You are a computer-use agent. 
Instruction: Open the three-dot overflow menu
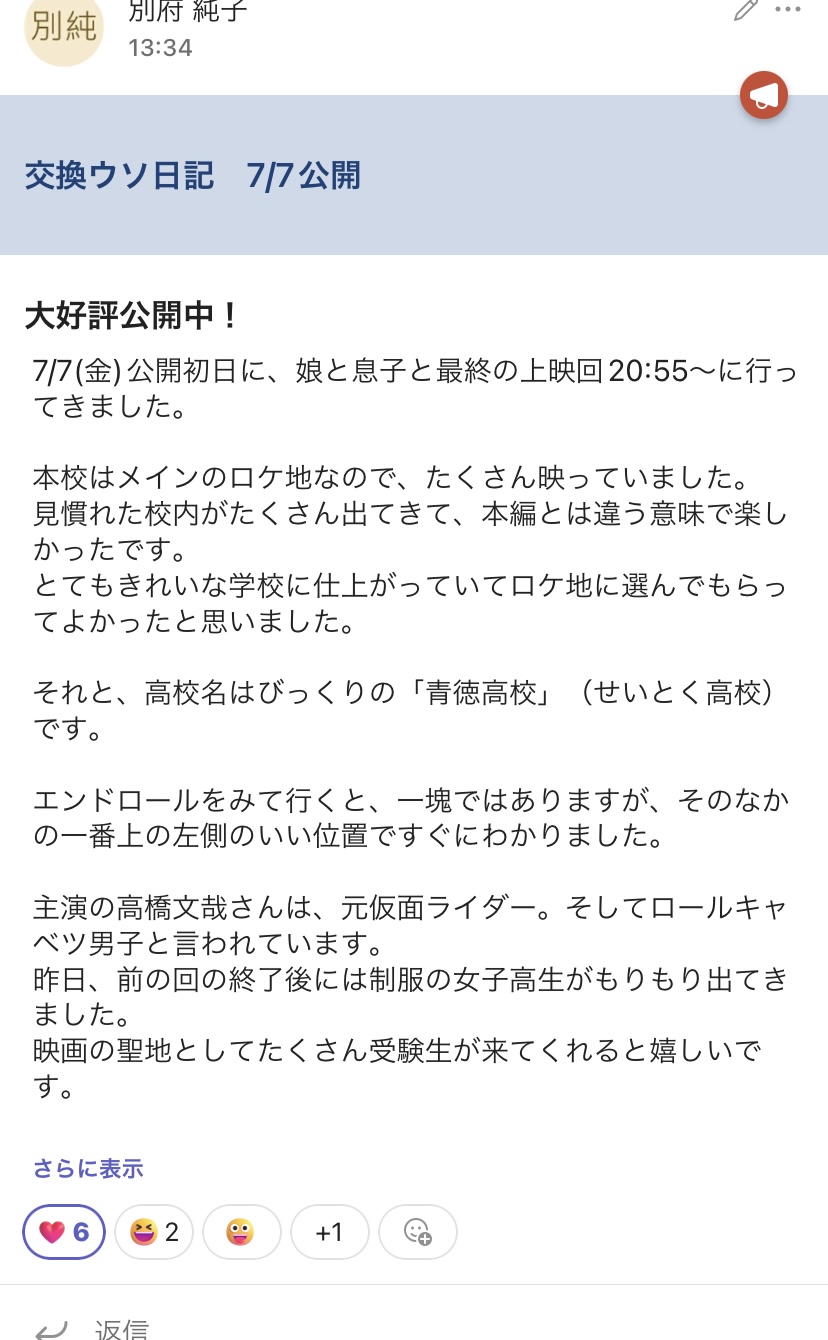pos(788,10)
